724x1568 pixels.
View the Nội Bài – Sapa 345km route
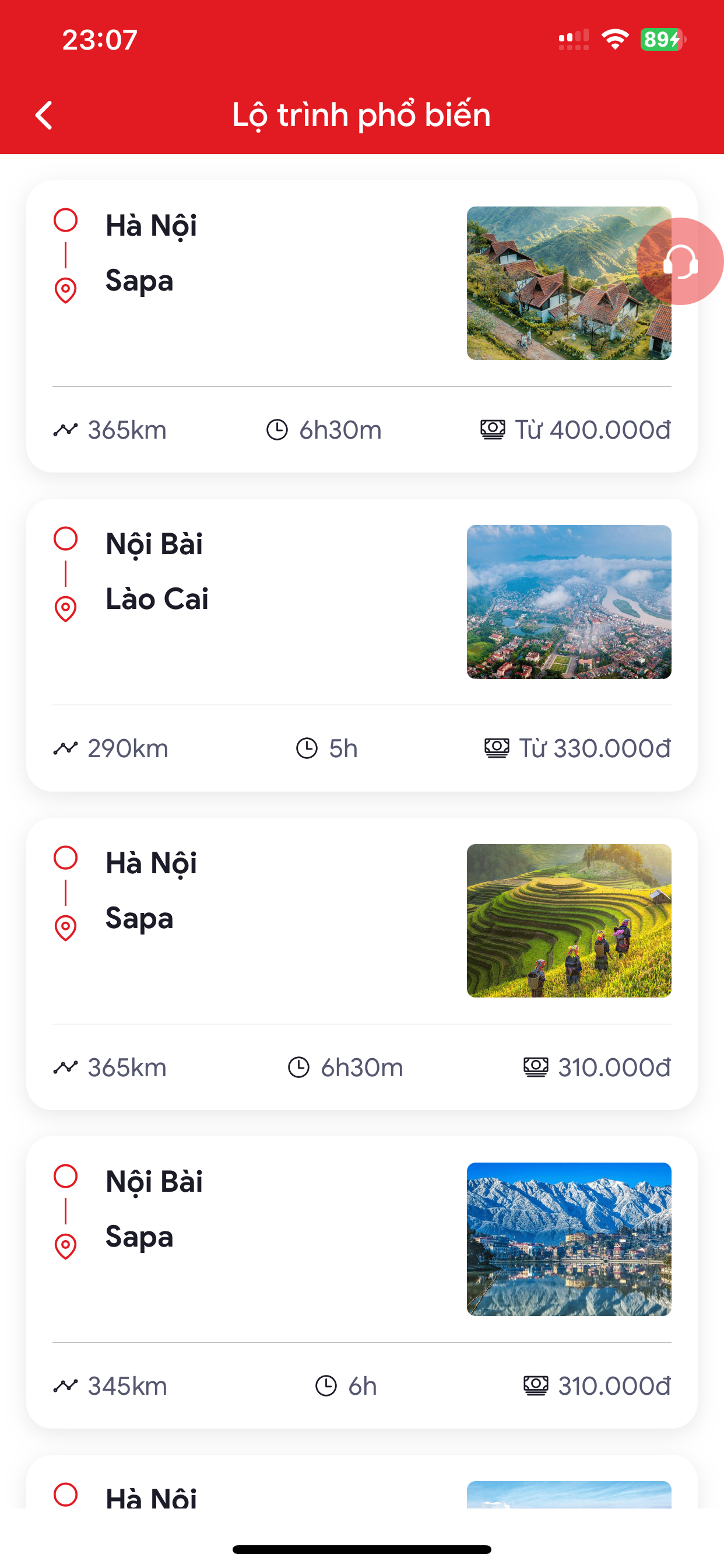[x=362, y=1283]
